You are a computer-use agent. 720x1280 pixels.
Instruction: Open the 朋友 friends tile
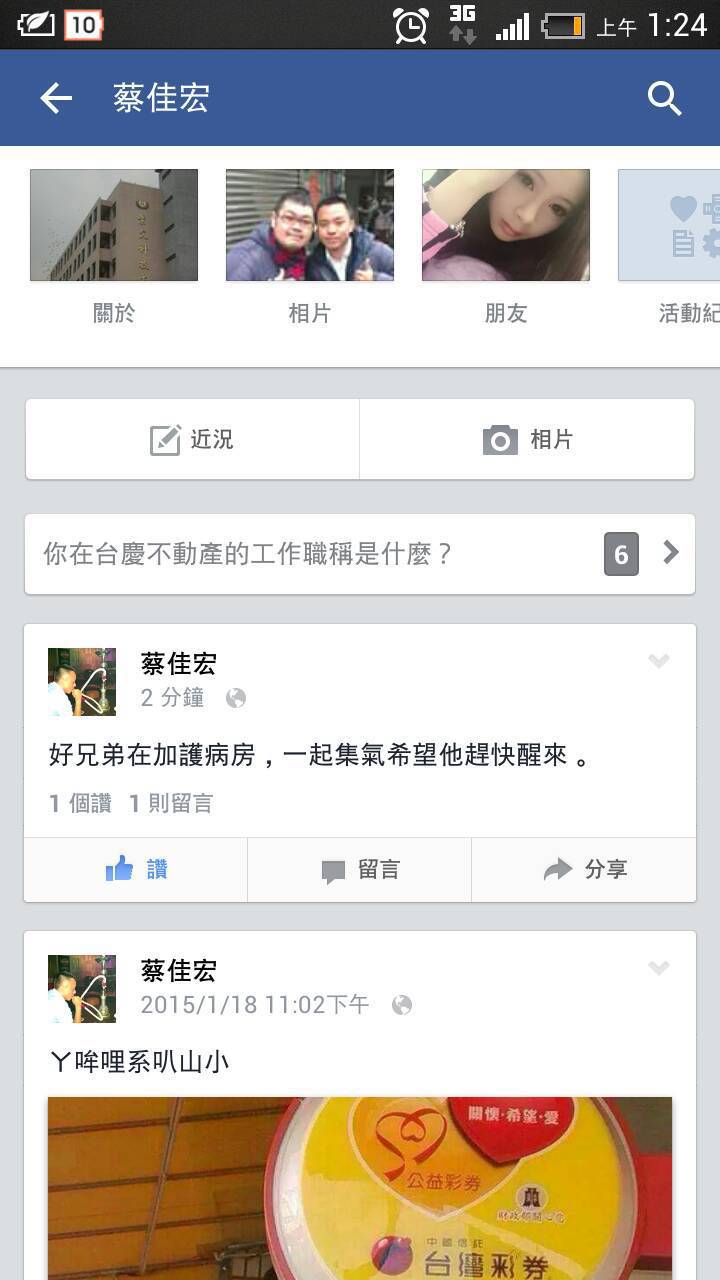click(506, 247)
